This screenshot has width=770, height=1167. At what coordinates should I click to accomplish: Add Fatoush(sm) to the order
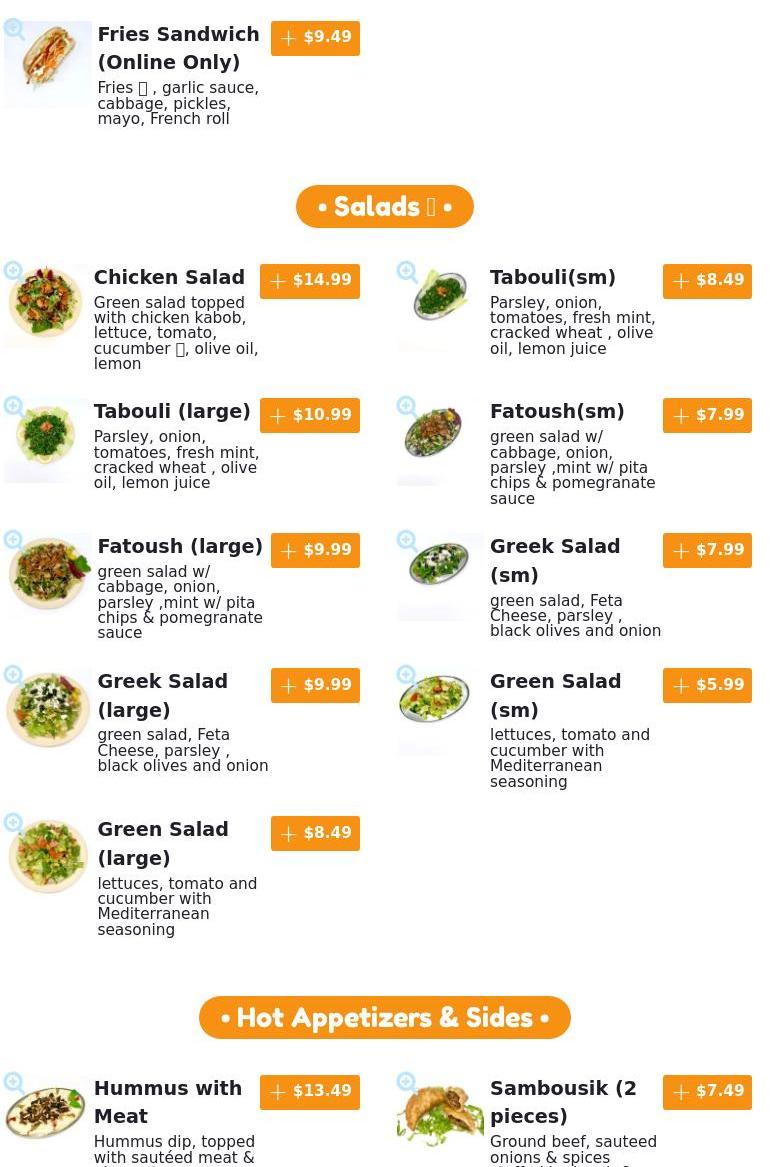tap(707, 415)
